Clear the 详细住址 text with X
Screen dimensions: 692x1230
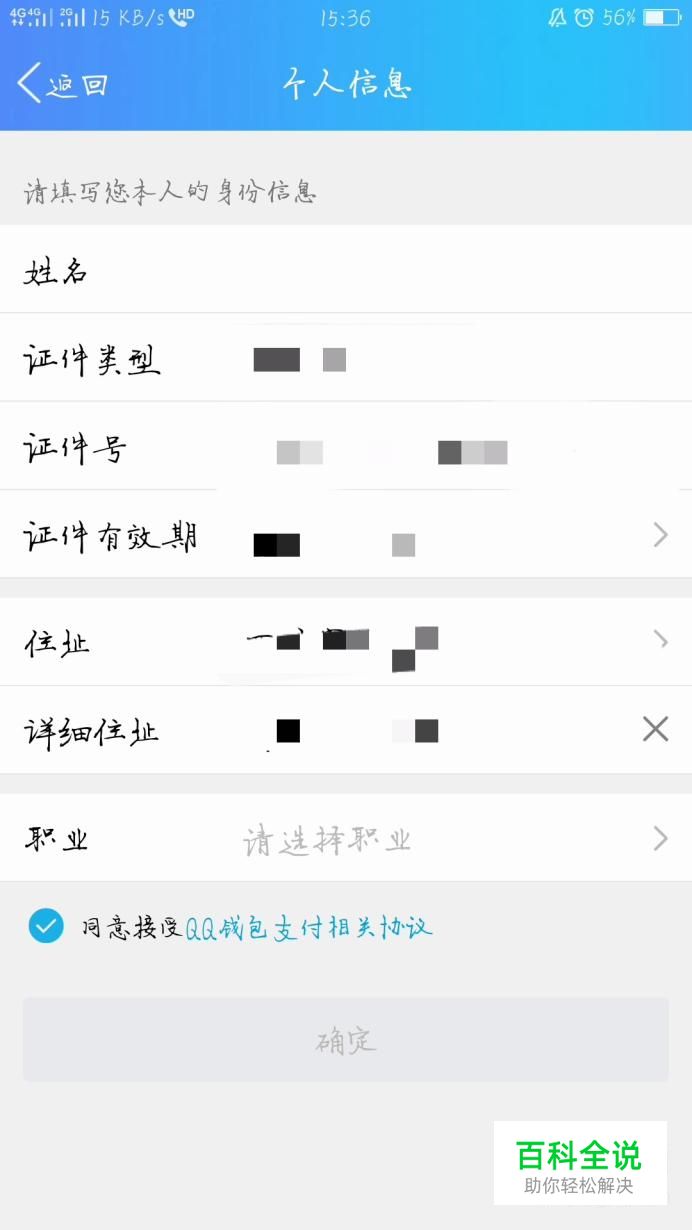[655, 730]
